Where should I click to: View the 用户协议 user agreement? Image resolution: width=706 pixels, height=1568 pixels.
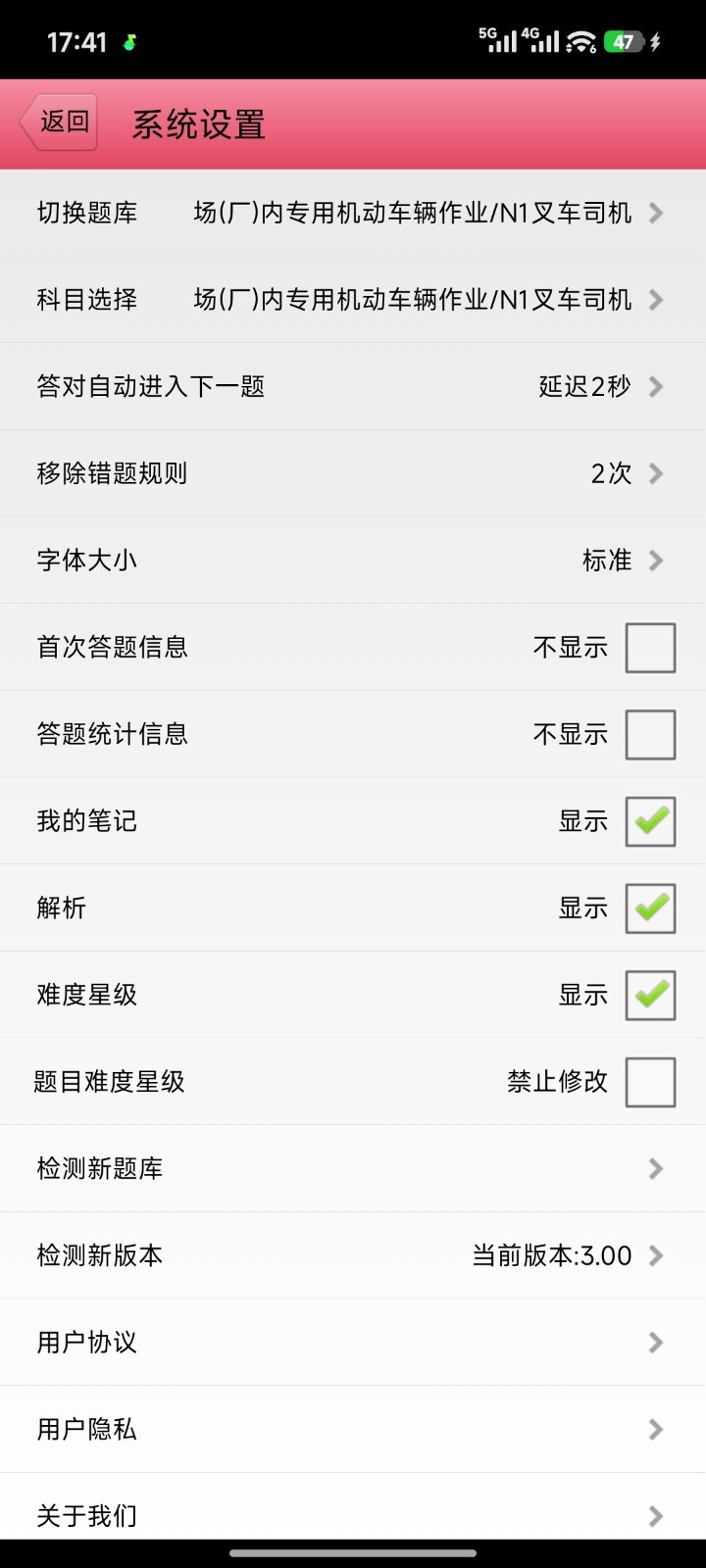(x=353, y=1343)
